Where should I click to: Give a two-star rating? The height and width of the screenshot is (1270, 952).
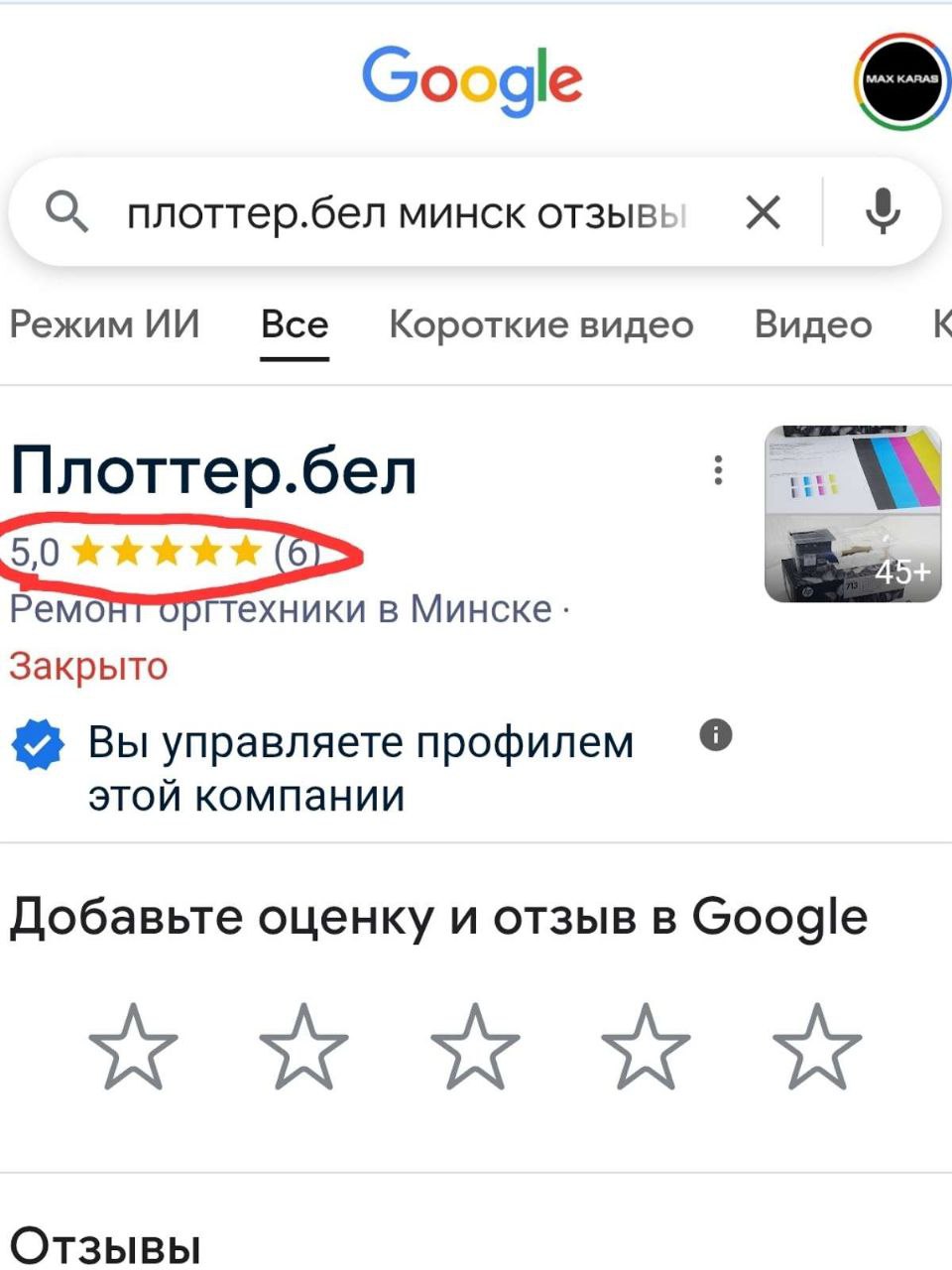click(303, 1047)
